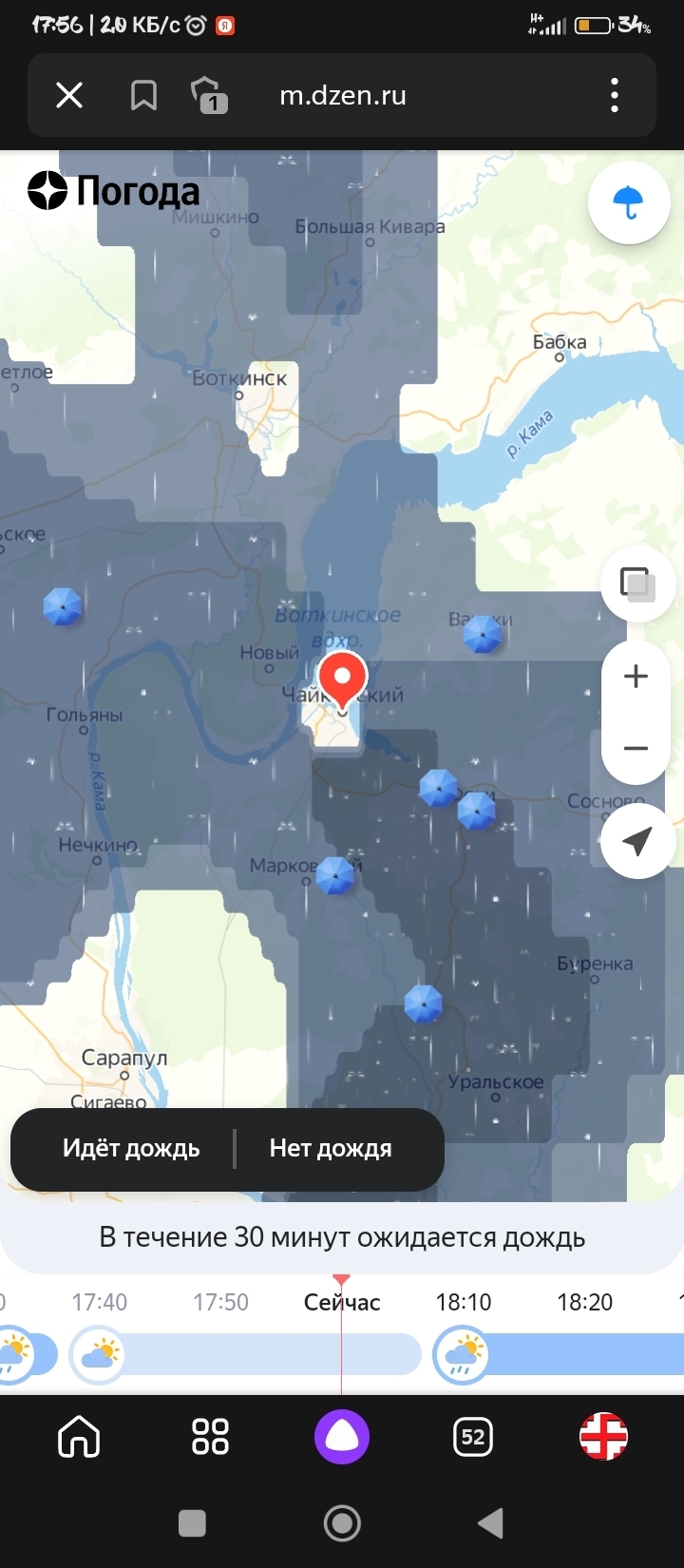Image resolution: width=684 pixels, height=1568 pixels.
Task: Zoom out on the map
Action: 636,749
